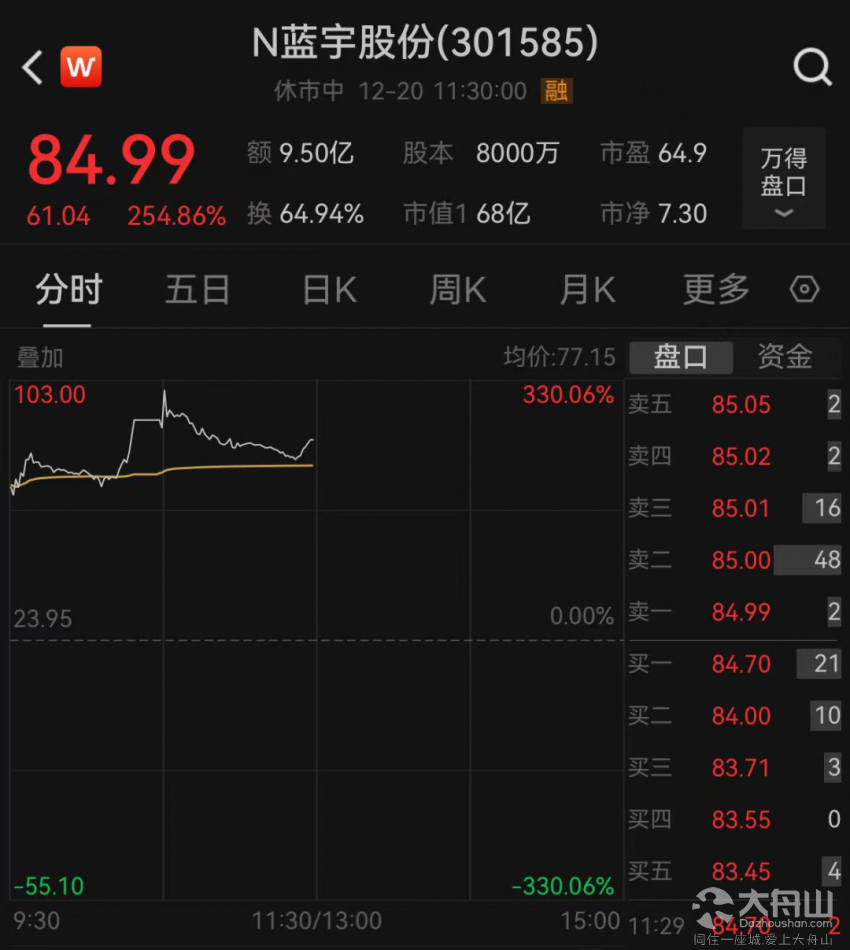View the 月K chart tab
The height and width of the screenshot is (950, 850).
(x=587, y=290)
